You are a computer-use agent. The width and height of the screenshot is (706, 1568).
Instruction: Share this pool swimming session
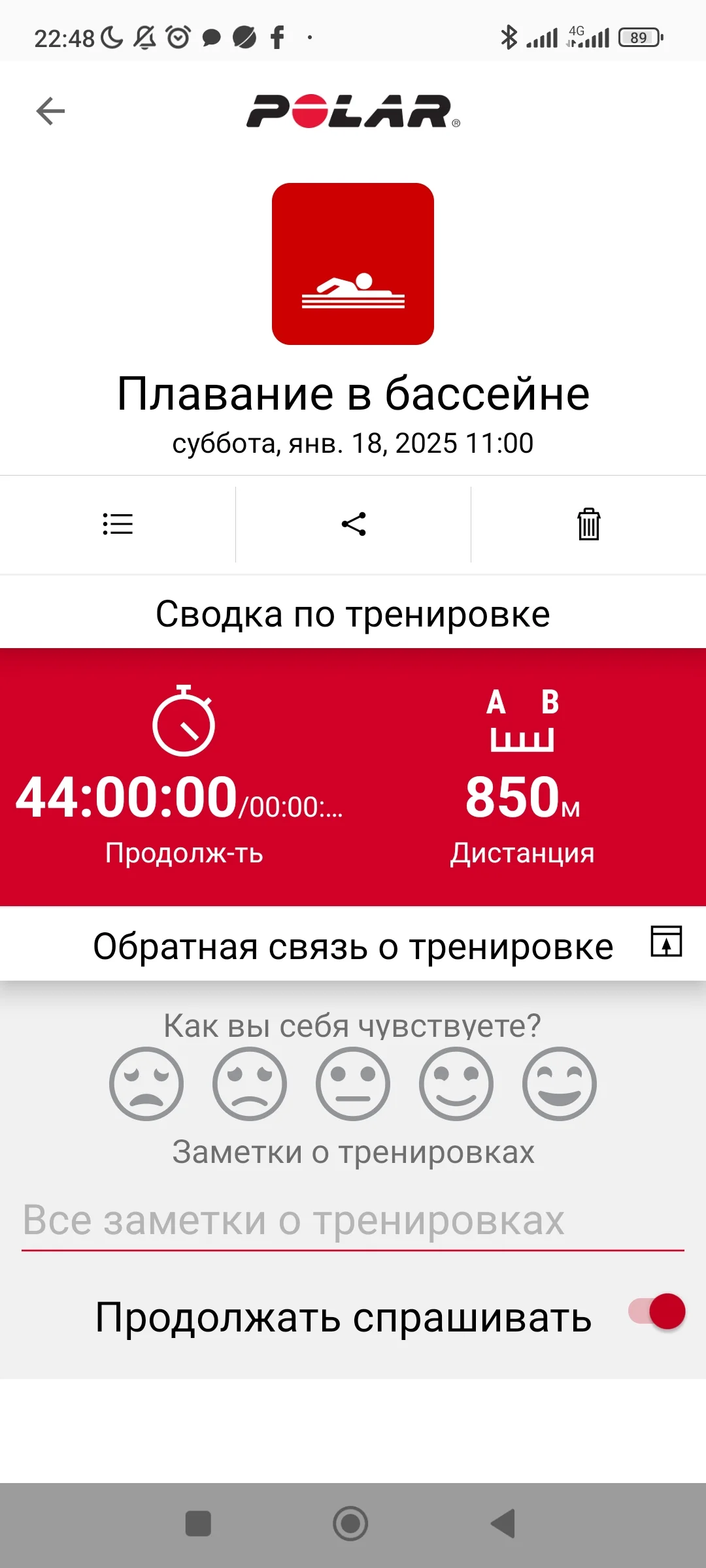point(354,524)
